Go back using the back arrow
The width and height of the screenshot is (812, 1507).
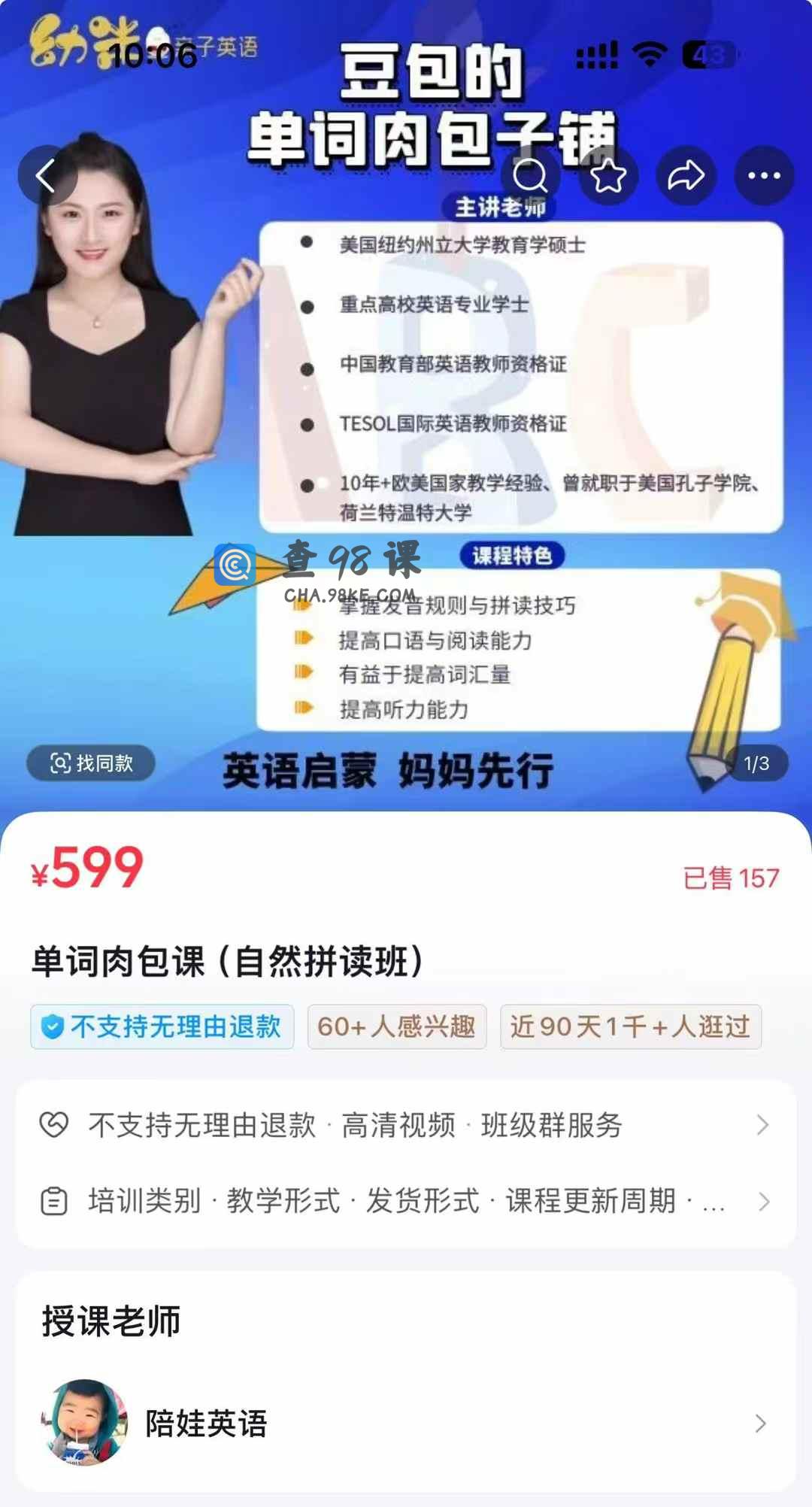tap(47, 176)
